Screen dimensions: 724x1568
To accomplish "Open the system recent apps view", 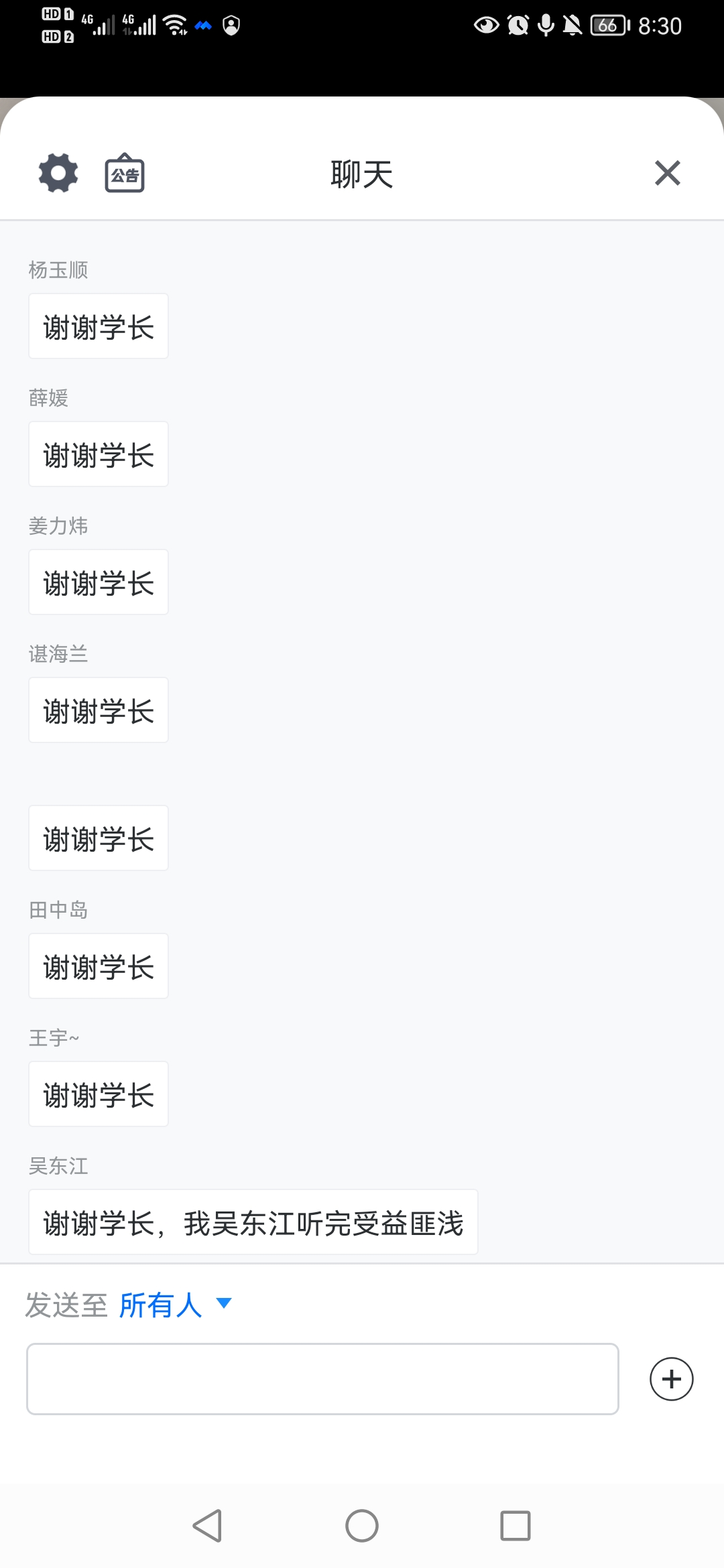I will coord(516,1526).
